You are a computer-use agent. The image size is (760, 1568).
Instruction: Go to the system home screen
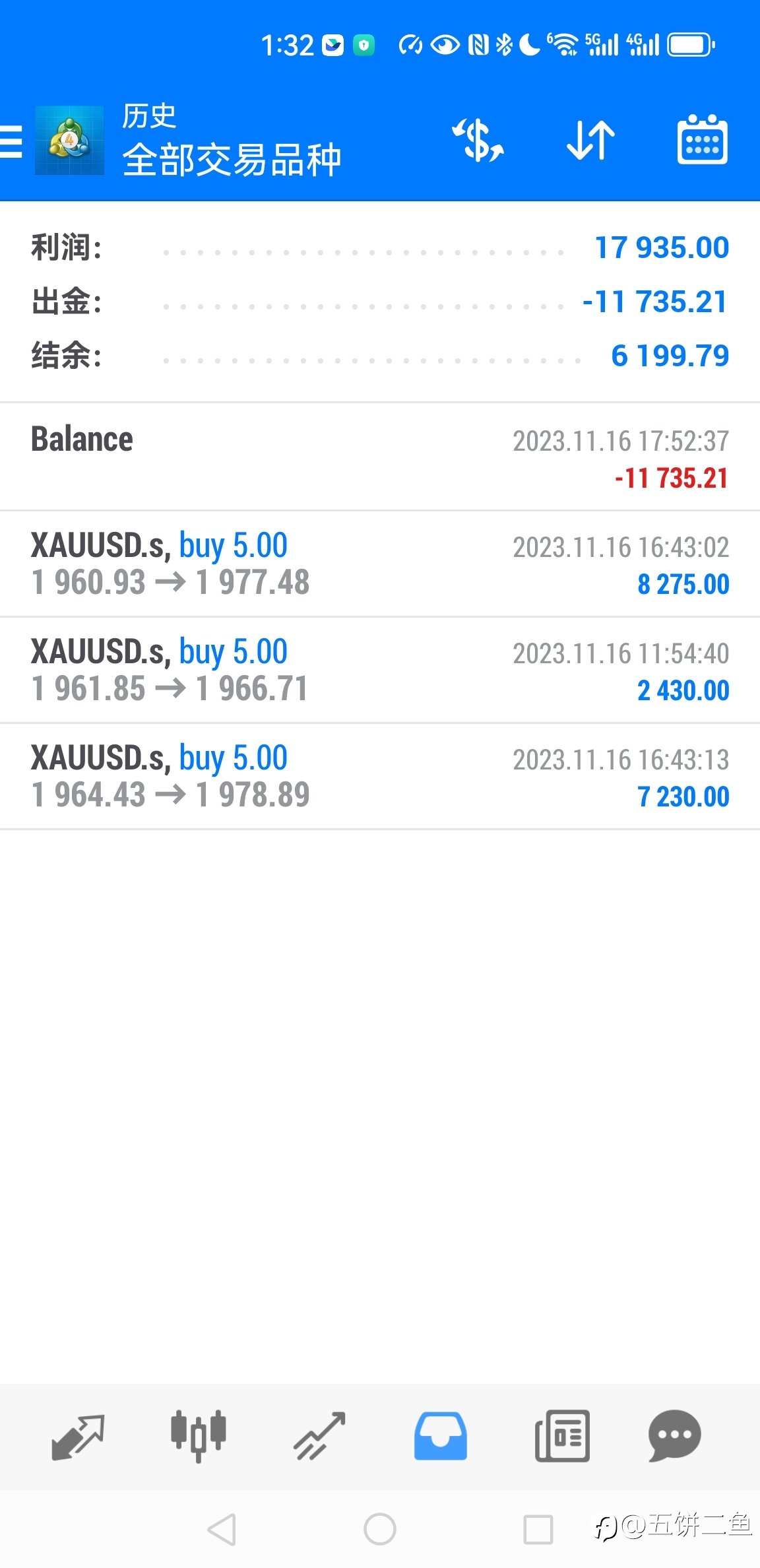(380, 1529)
